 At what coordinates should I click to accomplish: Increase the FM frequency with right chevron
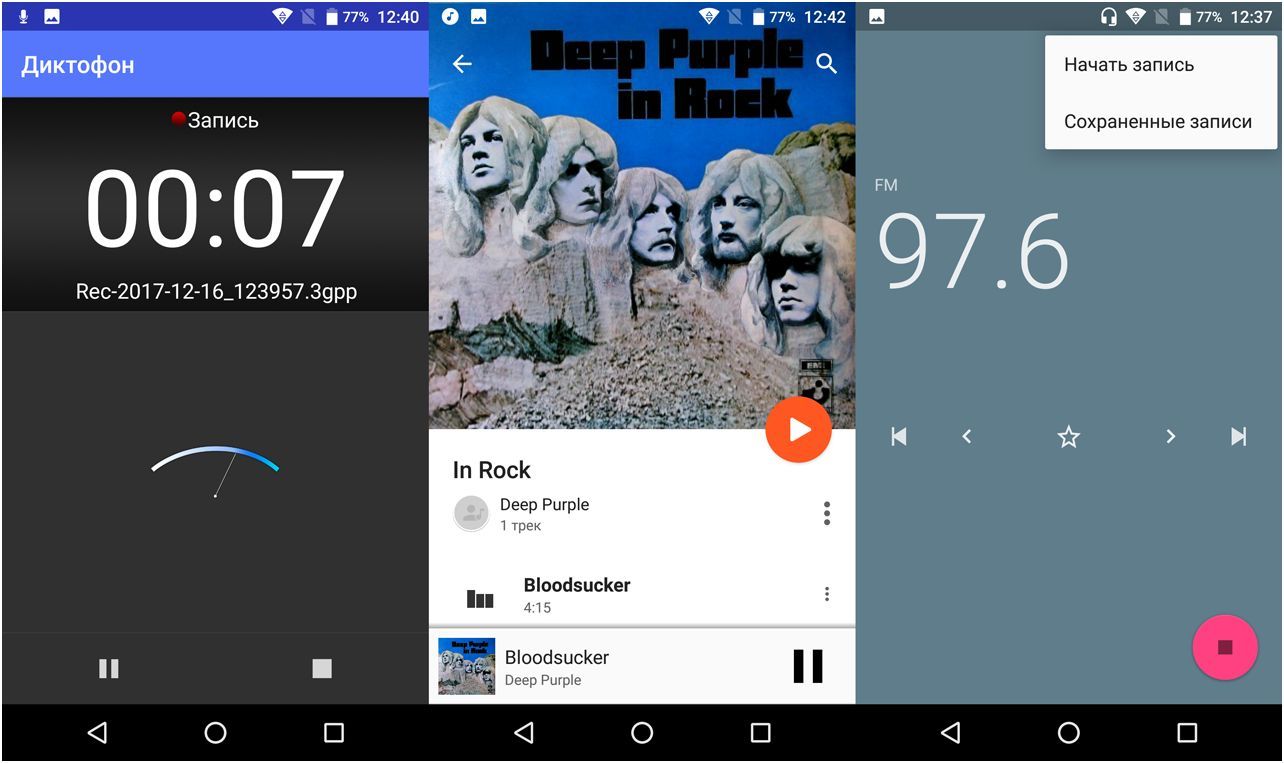point(1170,436)
